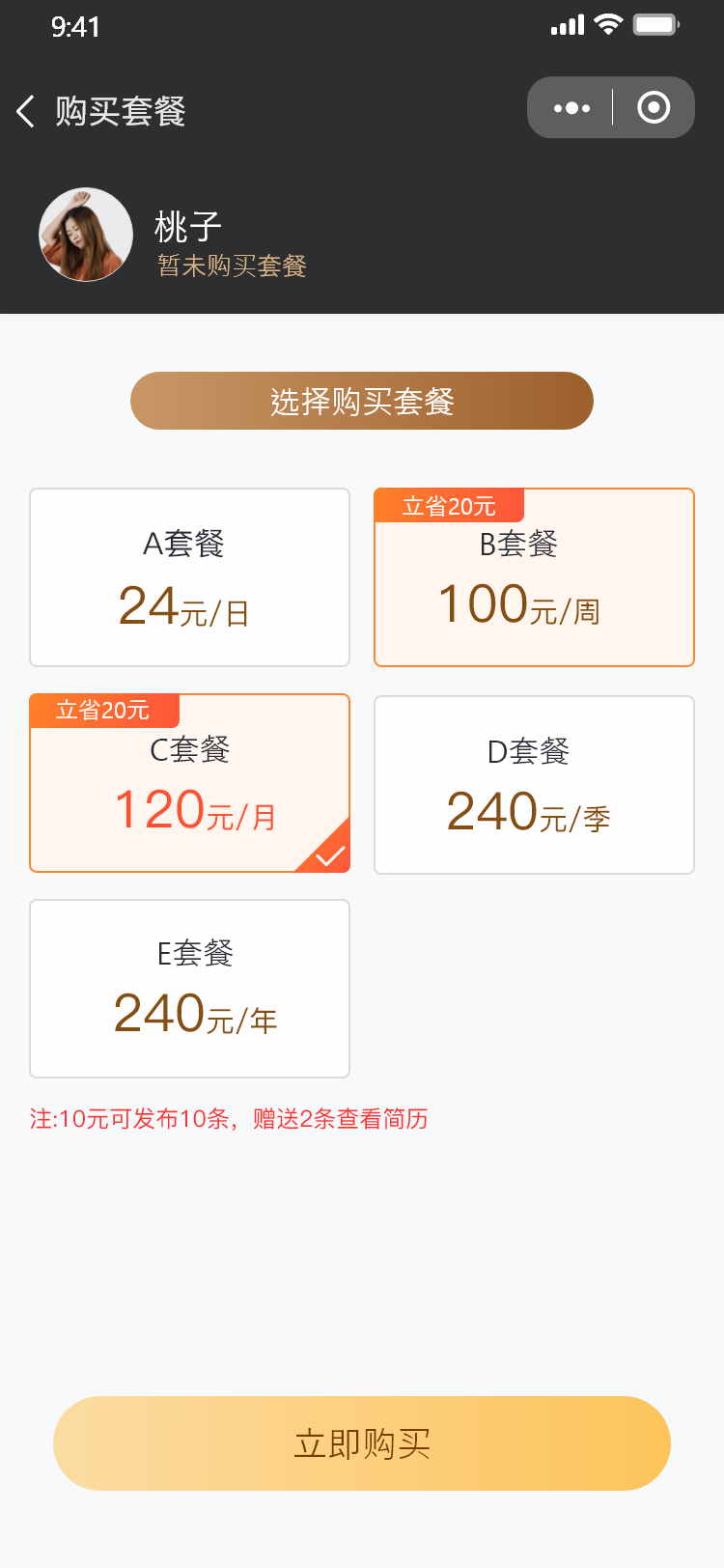Choose C套餐 at 120元/月
The height and width of the screenshot is (1568, 724).
pyautogui.click(x=189, y=783)
